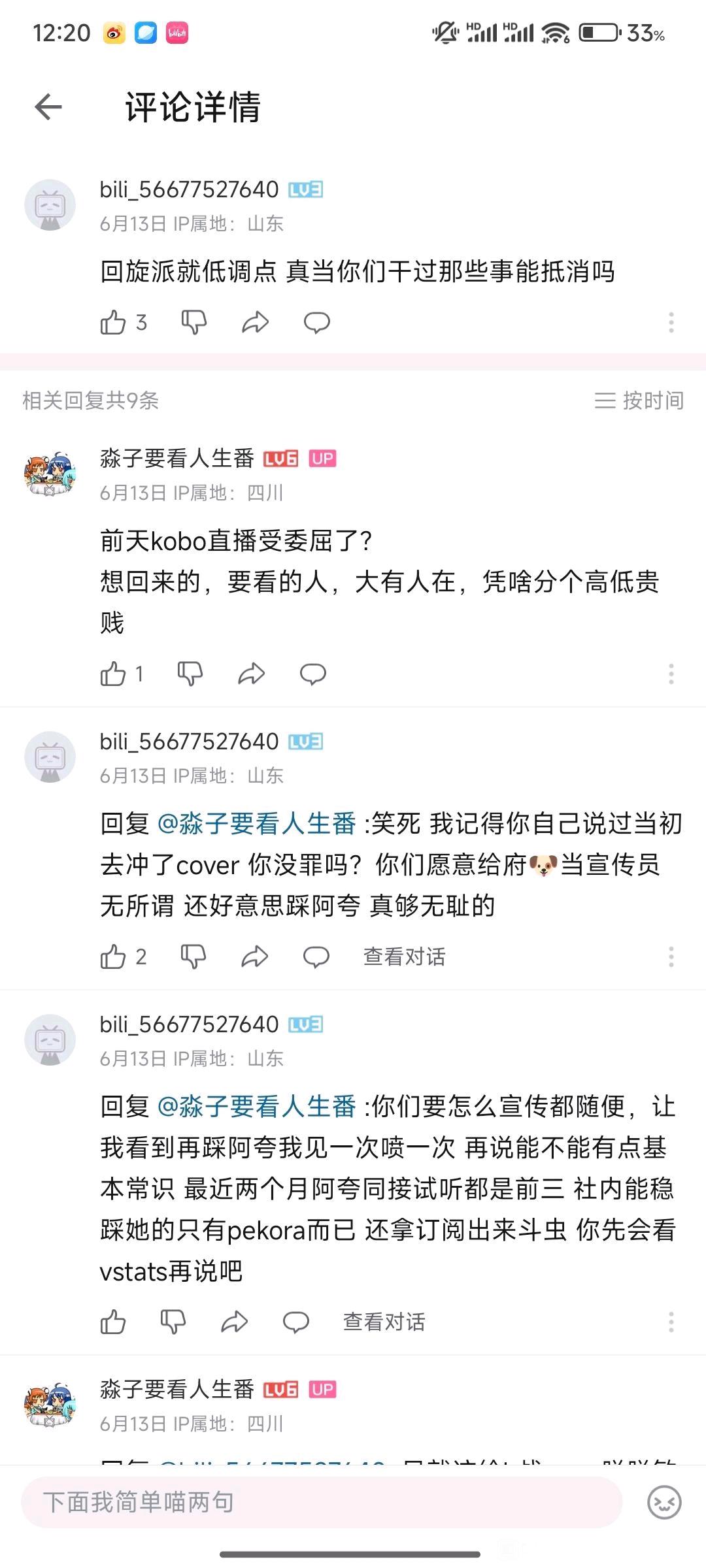Share the top comment 回旋派就低调点
The width and height of the screenshot is (706, 1568).
pyautogui.click(x=255, y=323)
